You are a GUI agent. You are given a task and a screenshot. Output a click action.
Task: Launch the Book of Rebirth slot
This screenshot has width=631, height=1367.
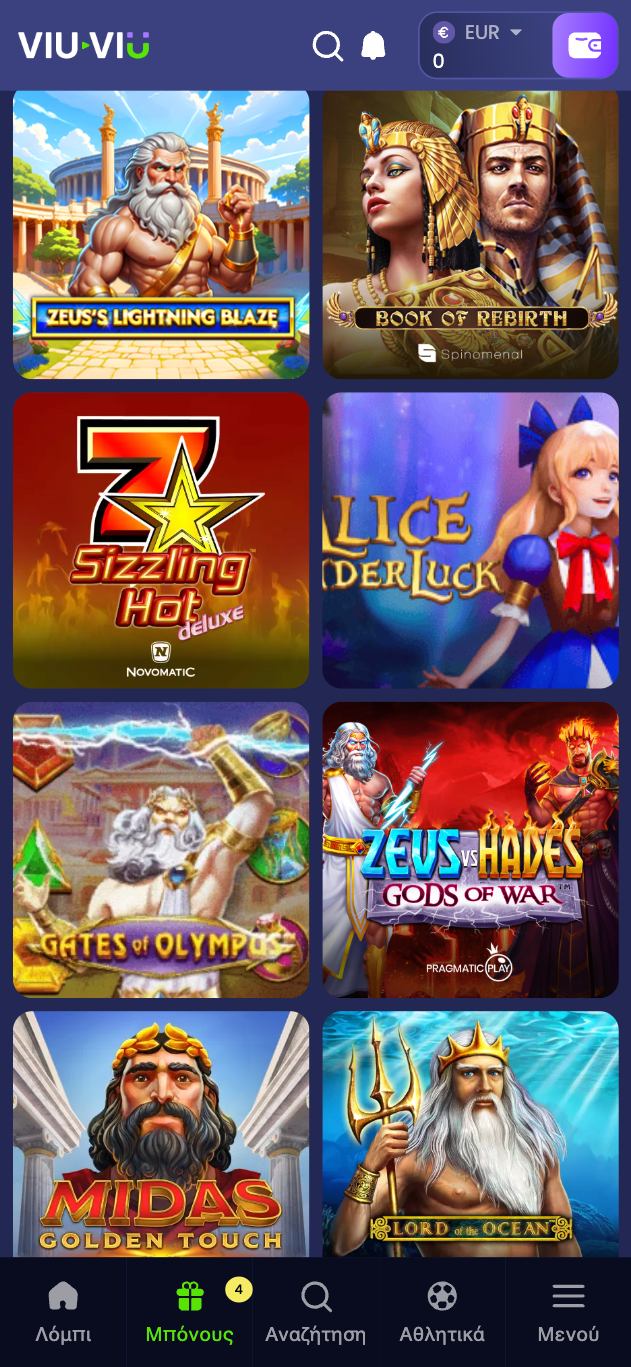470,234
